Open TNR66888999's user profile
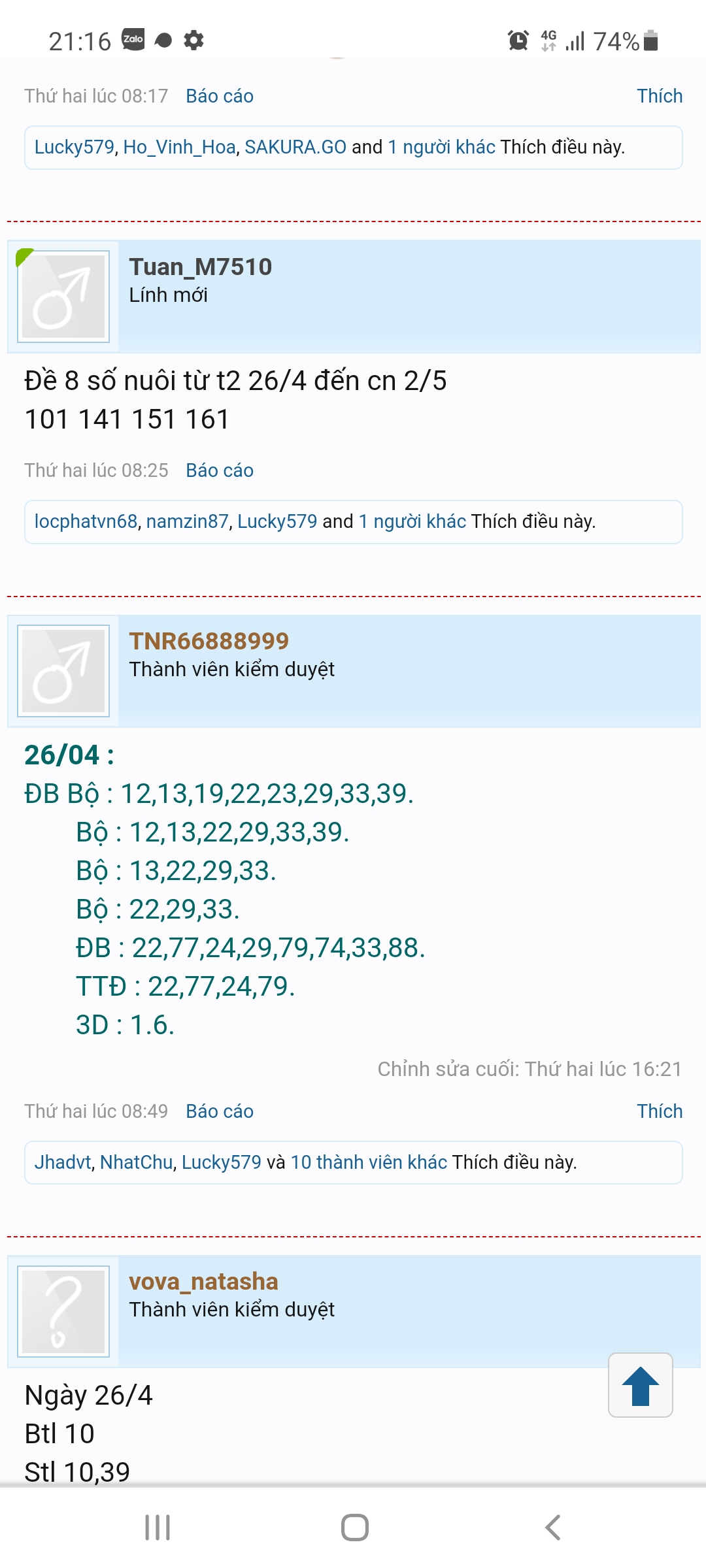706x1568 pixels. point(209,641)
